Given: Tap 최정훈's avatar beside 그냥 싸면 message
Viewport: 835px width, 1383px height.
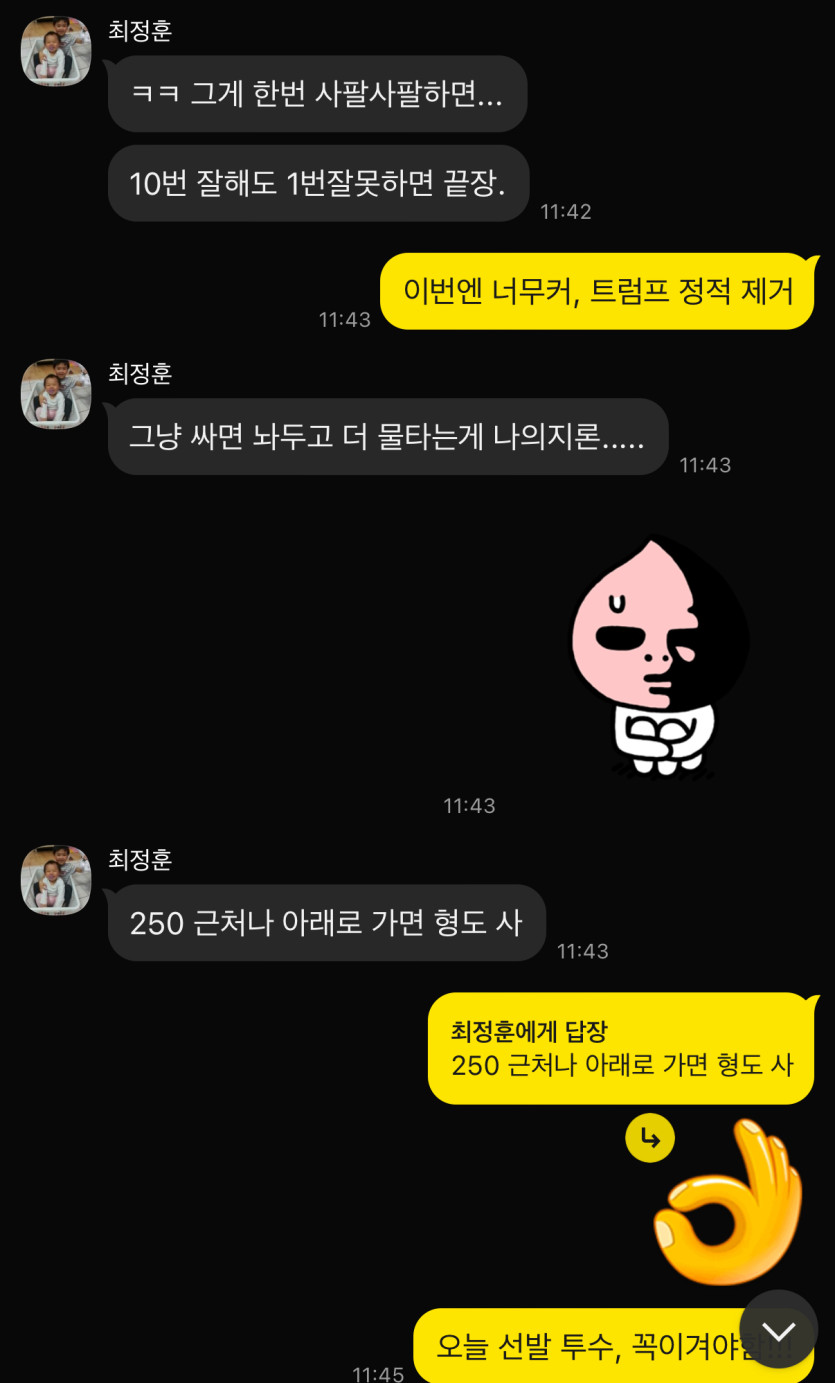Looking at the screenshot, I should (56, 394).
